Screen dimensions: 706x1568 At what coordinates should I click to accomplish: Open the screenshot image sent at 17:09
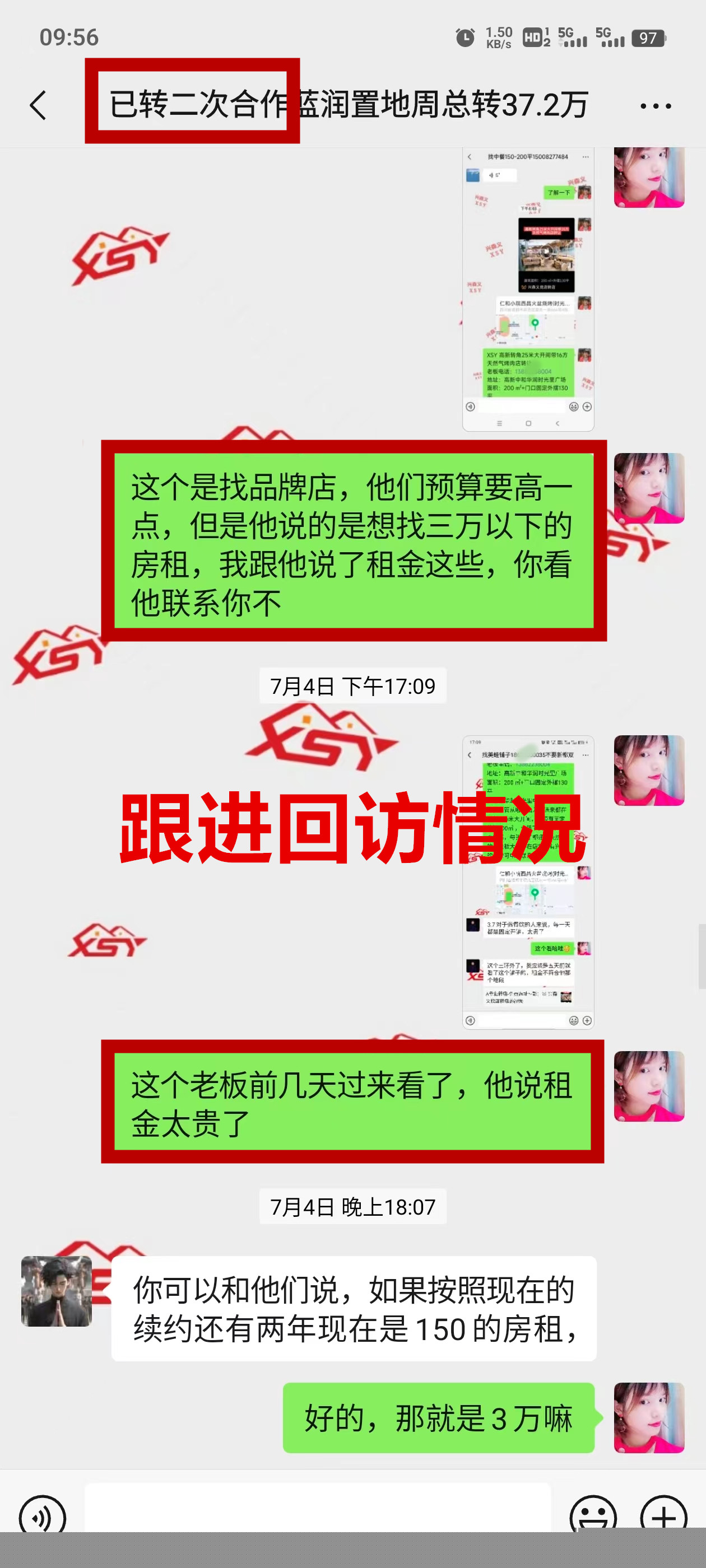527,881
